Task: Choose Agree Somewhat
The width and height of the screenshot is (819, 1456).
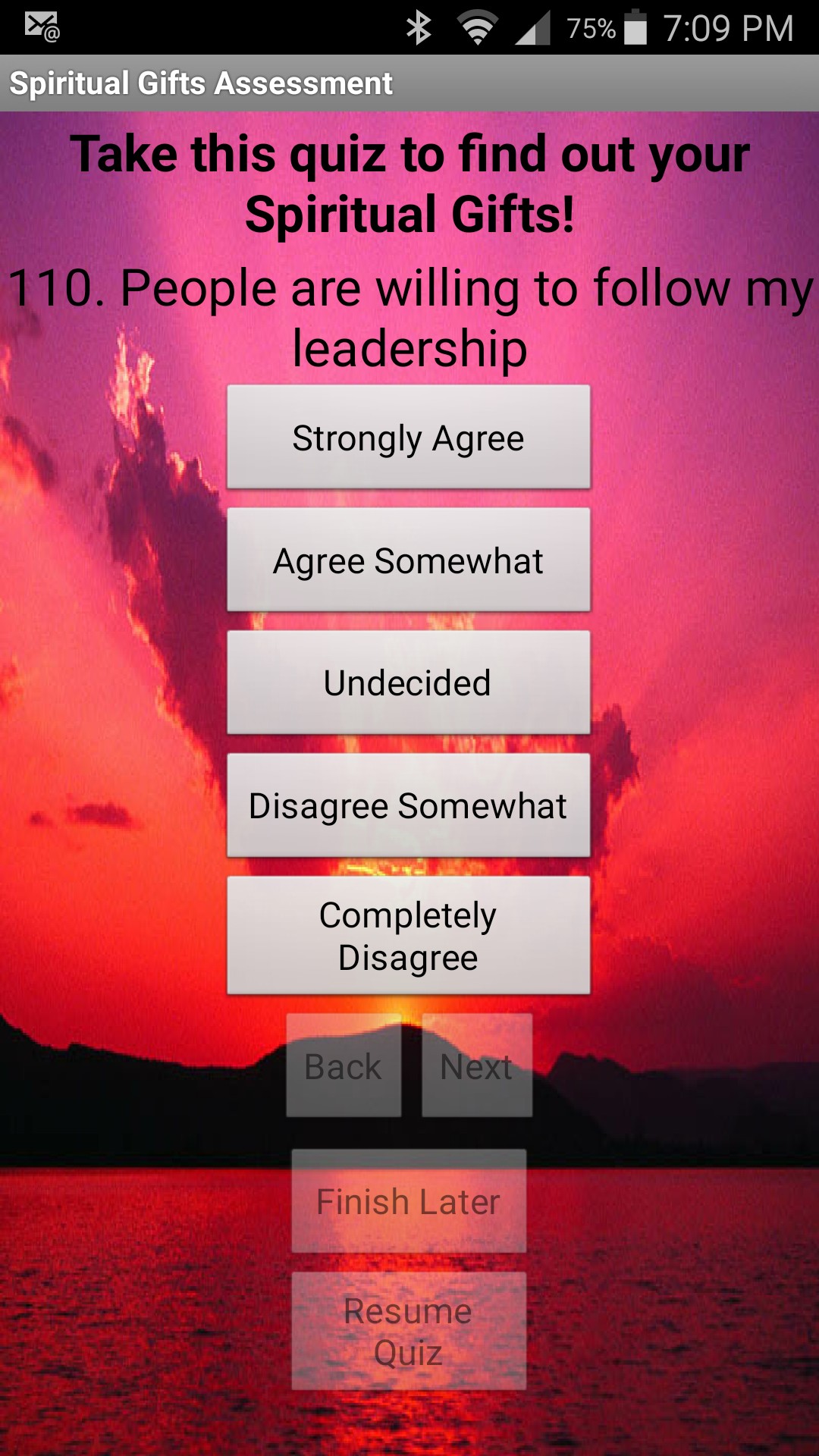Action: pos(408,560)
